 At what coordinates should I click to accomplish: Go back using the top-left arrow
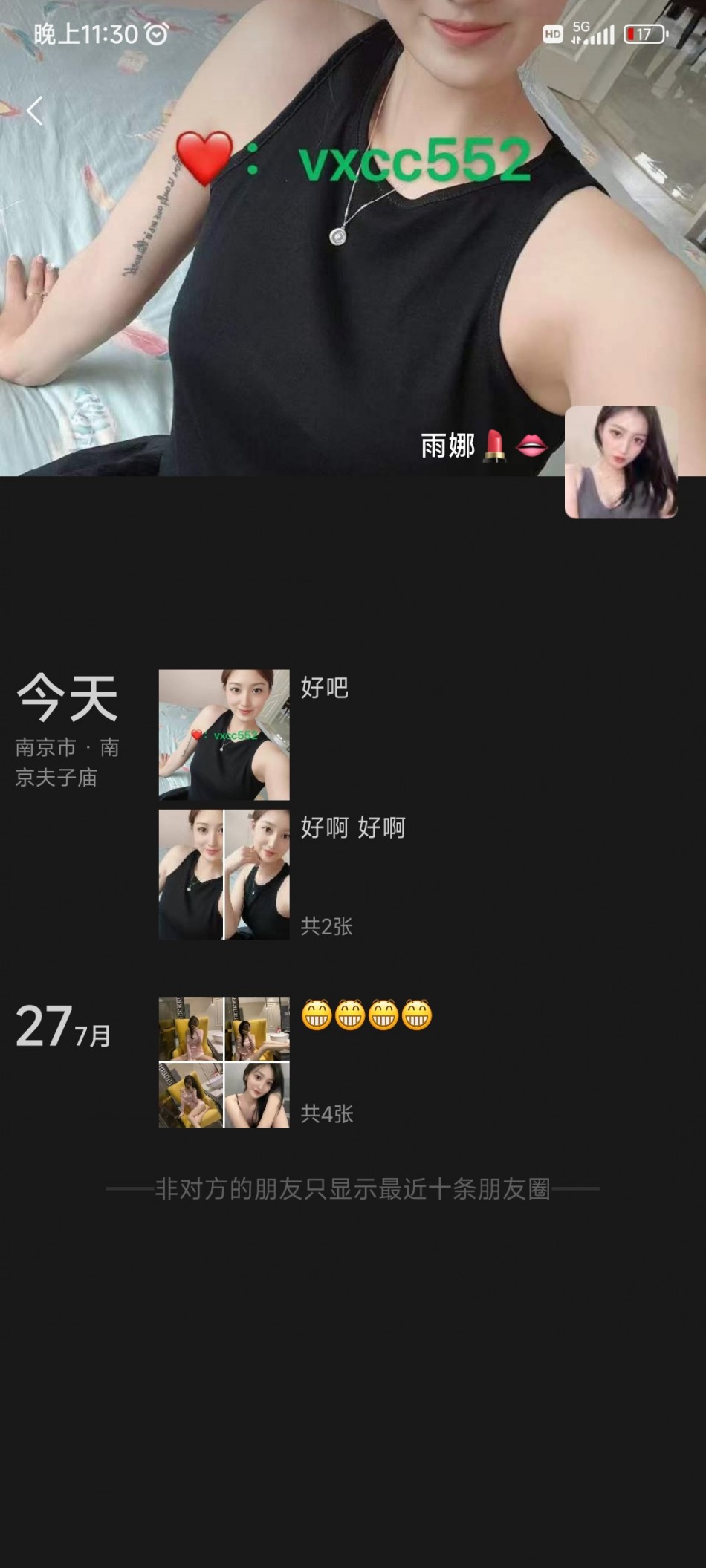pos(34,111)
